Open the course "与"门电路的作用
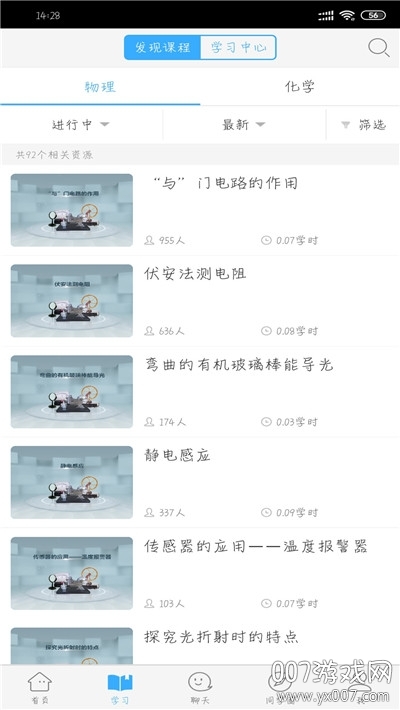This screenshot has height=710, width=400. click(x=200, y=211)
